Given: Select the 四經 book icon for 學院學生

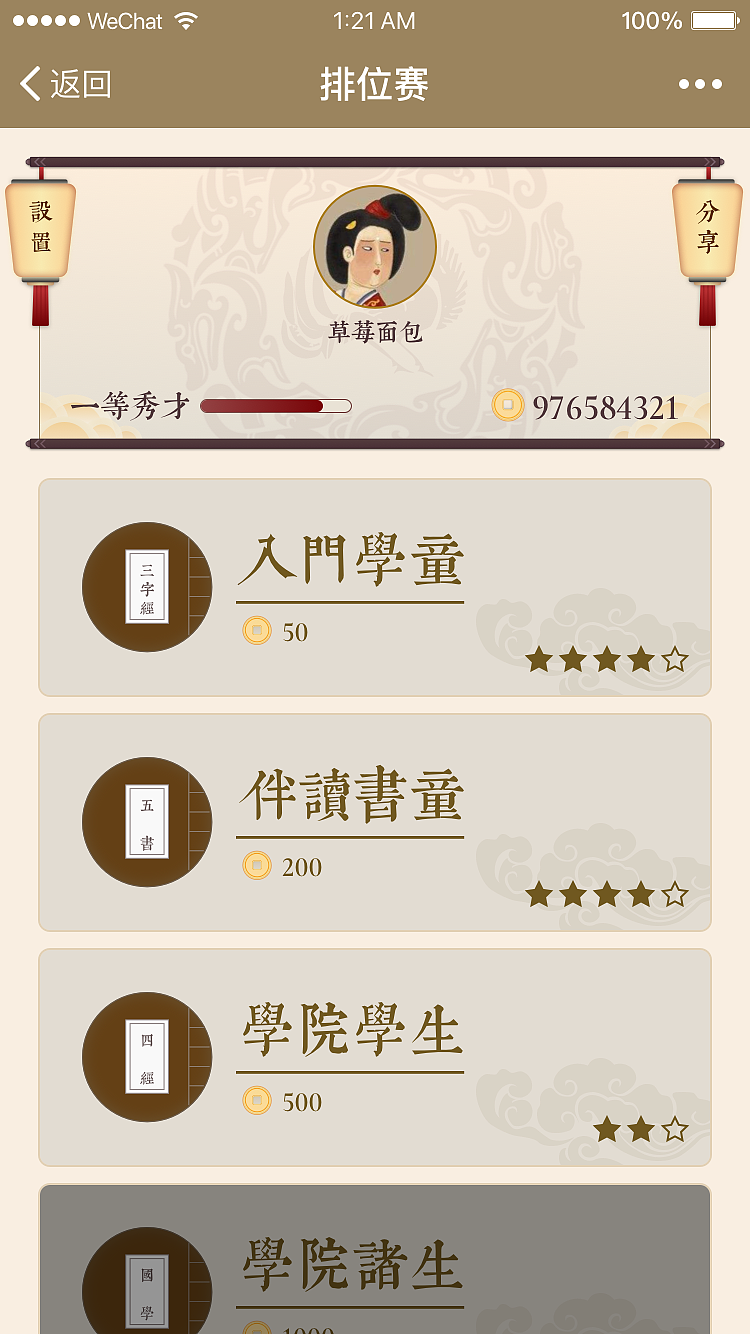Looking at the screenshot, I should point(146,1057).
